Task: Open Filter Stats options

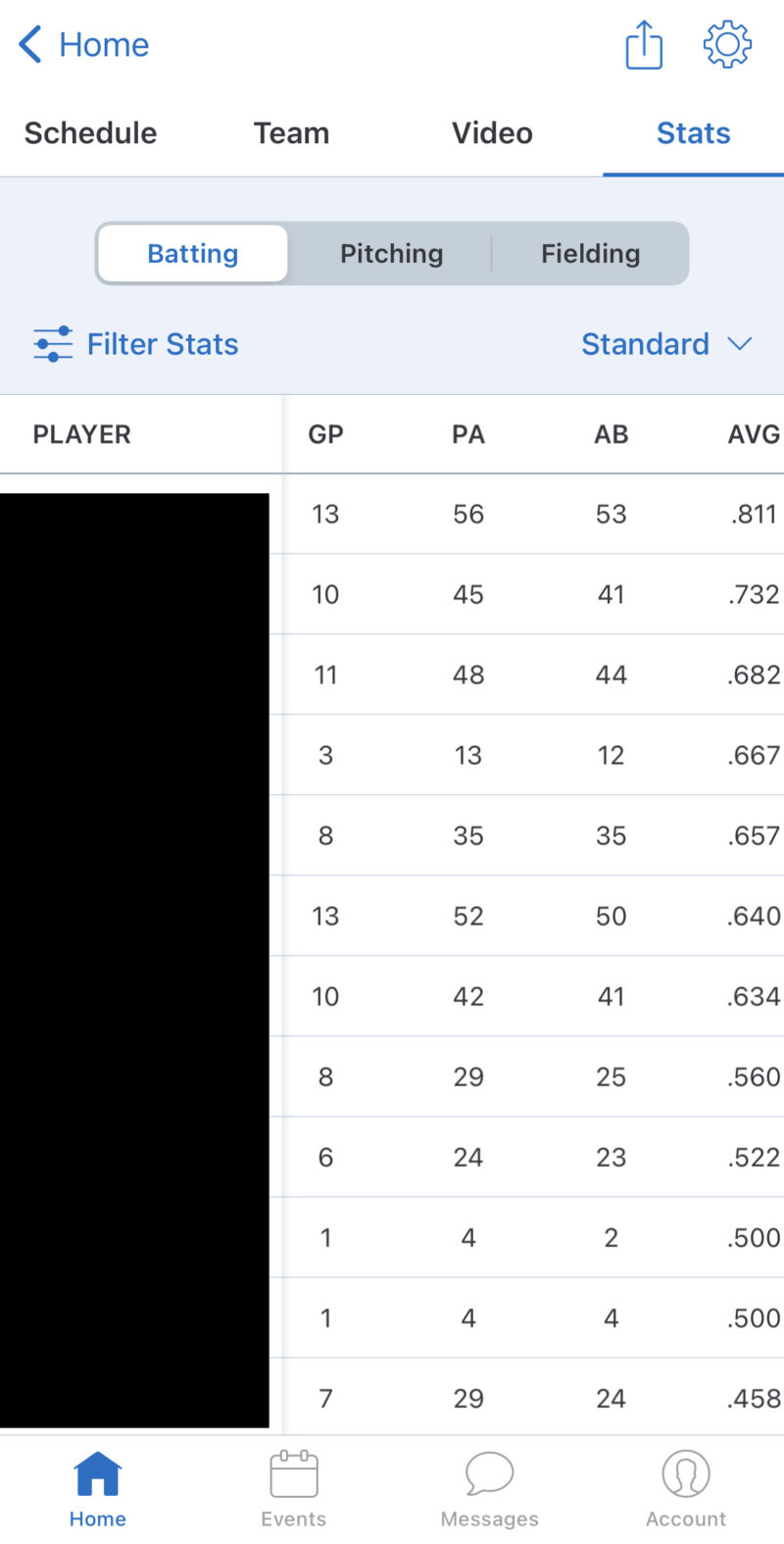Action: click(136, 344)
